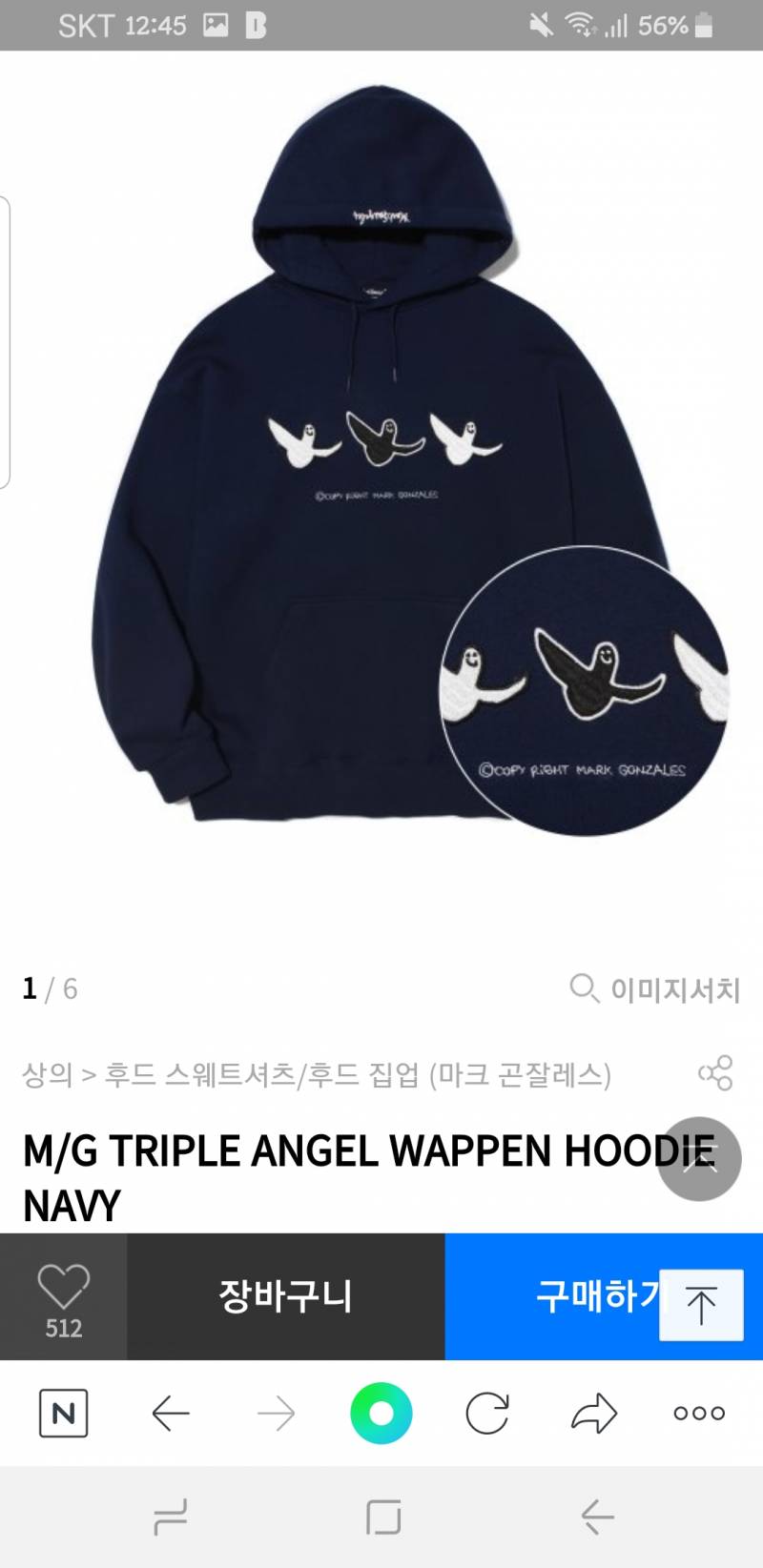Go forward in browser history
Image resolution: width=763 pixels, height=1568 pixels.
276,1413
